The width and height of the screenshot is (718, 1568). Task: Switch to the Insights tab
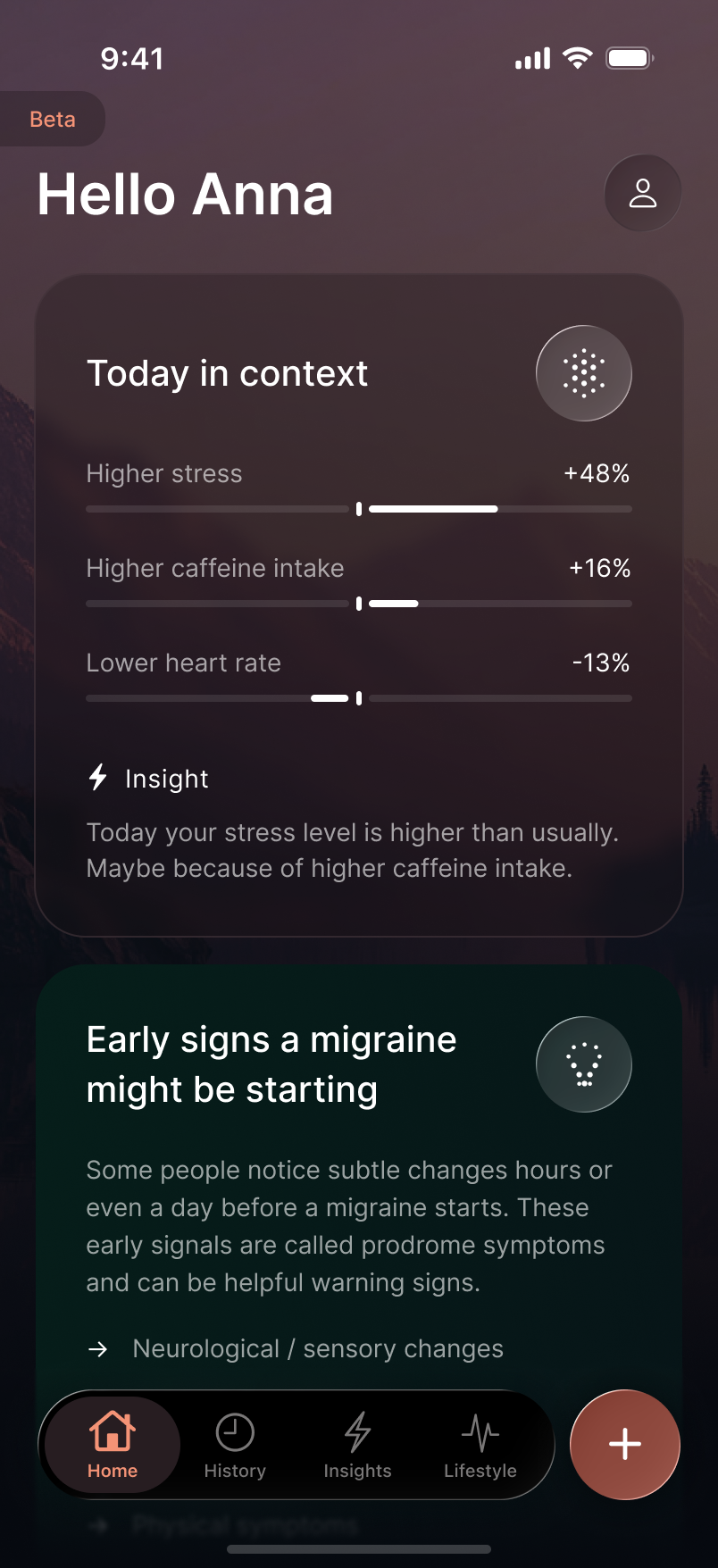(x=357, y=1445)
